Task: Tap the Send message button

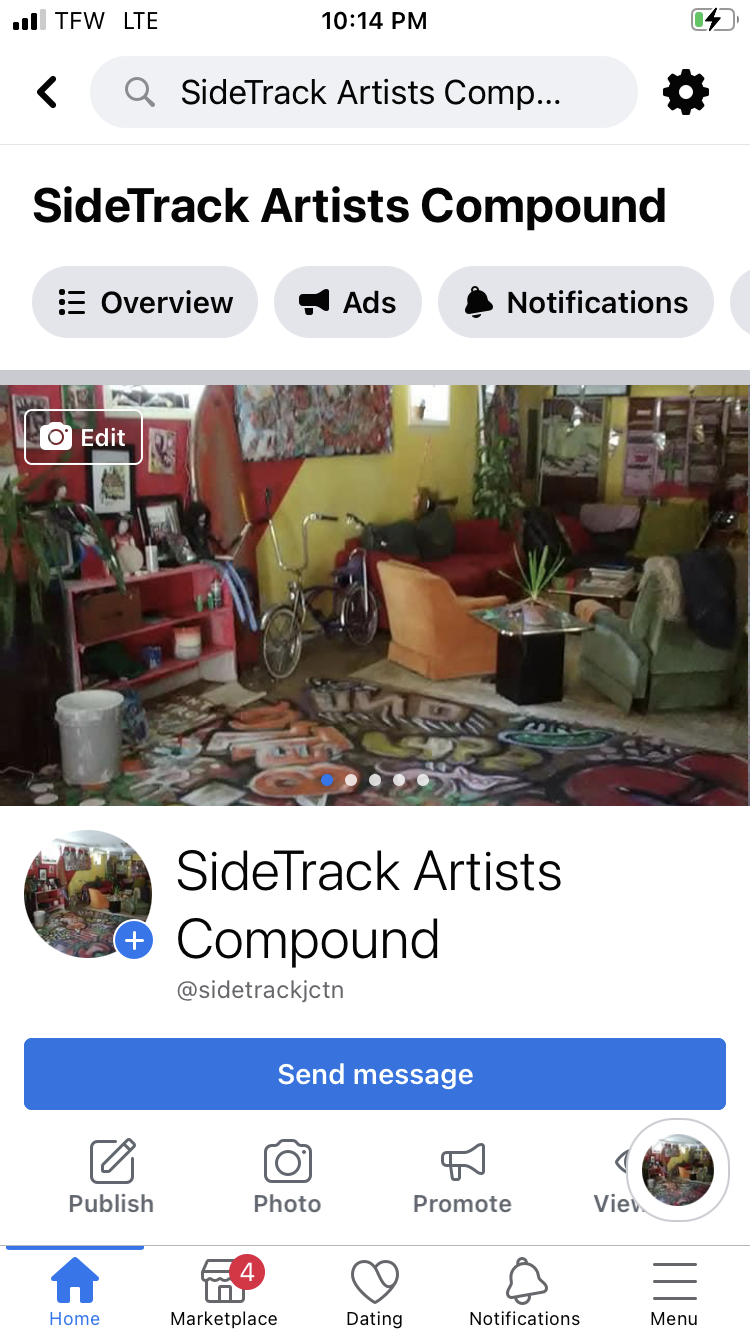Action: [x=375, y=1074]
